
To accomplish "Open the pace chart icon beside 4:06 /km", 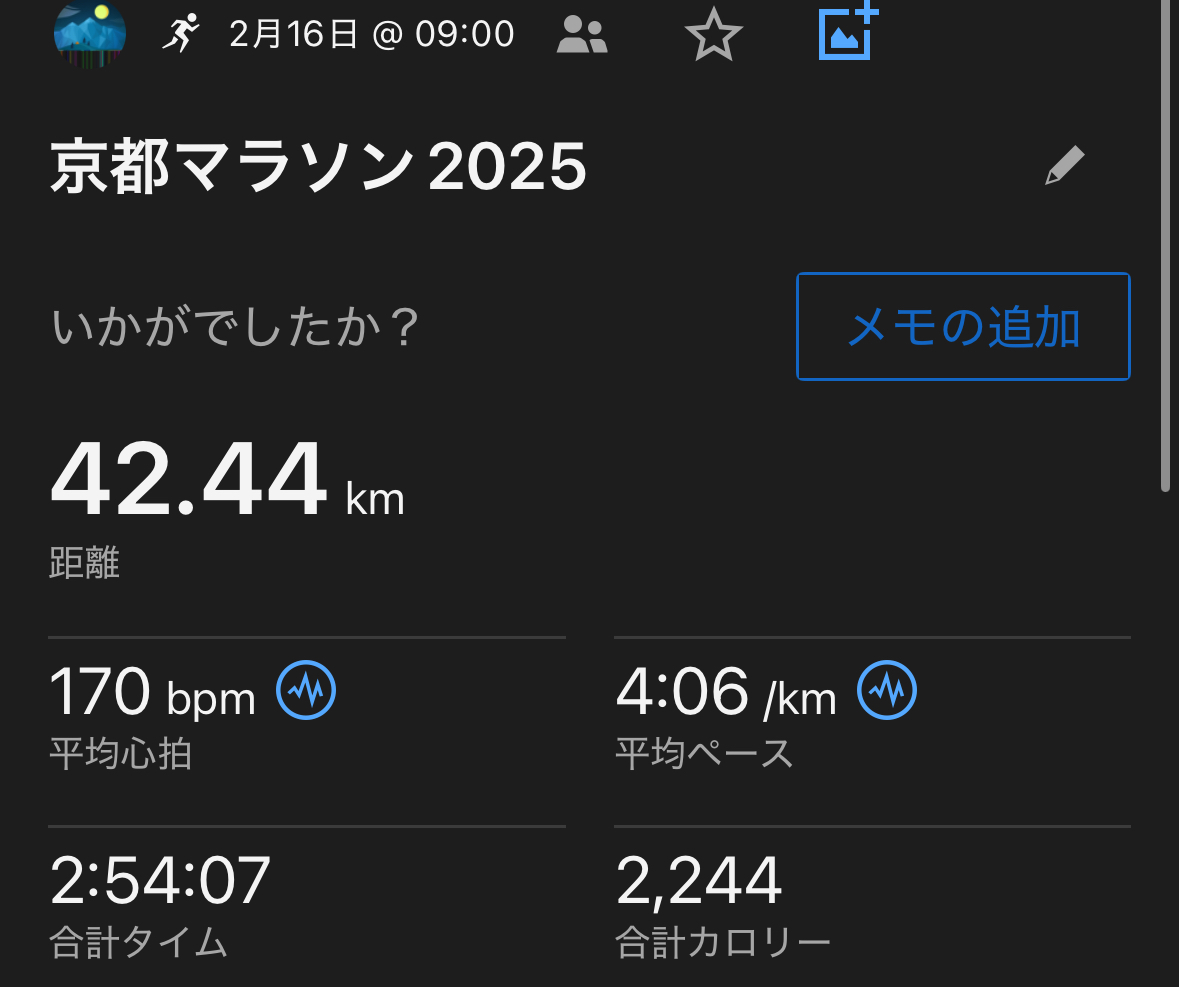I will coord(887,690).
